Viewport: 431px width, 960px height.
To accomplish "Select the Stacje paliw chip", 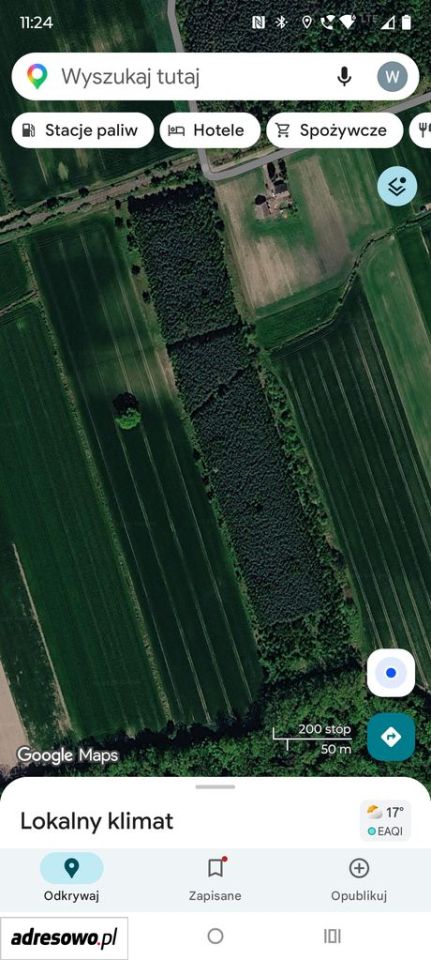I will click(x=83, y=130).
